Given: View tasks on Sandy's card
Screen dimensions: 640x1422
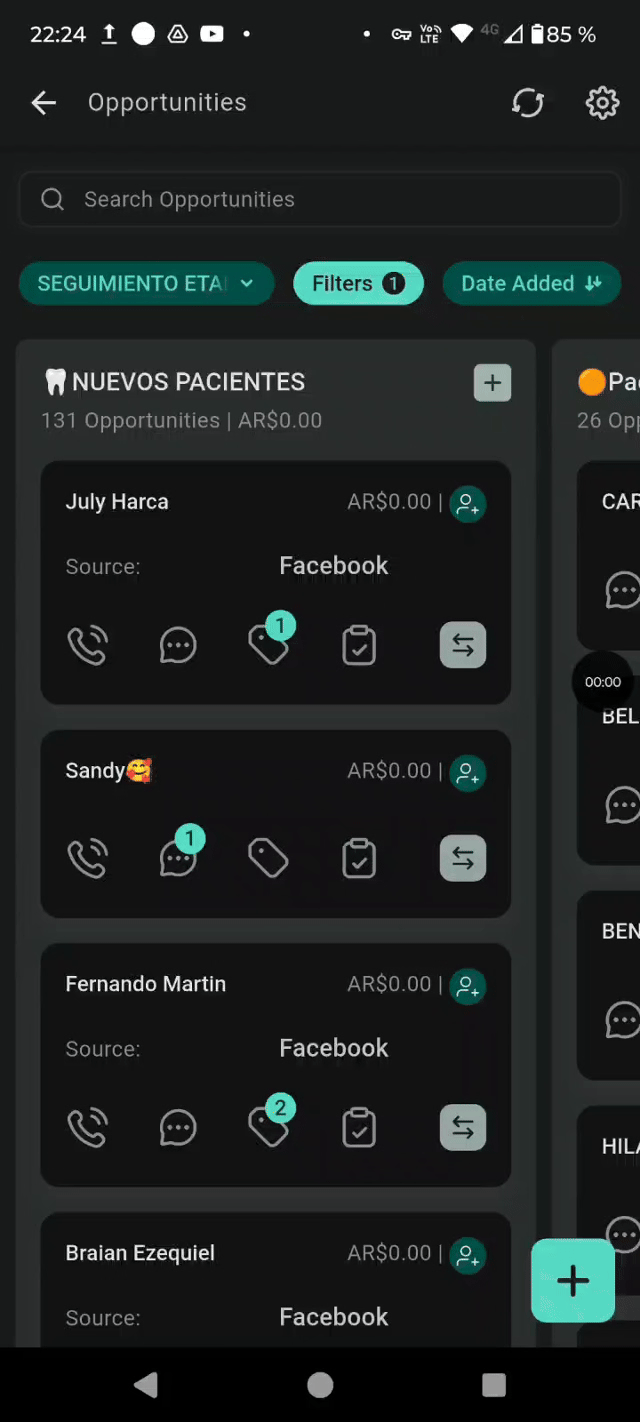Looking at the screenshot, I should coord(359,858).
